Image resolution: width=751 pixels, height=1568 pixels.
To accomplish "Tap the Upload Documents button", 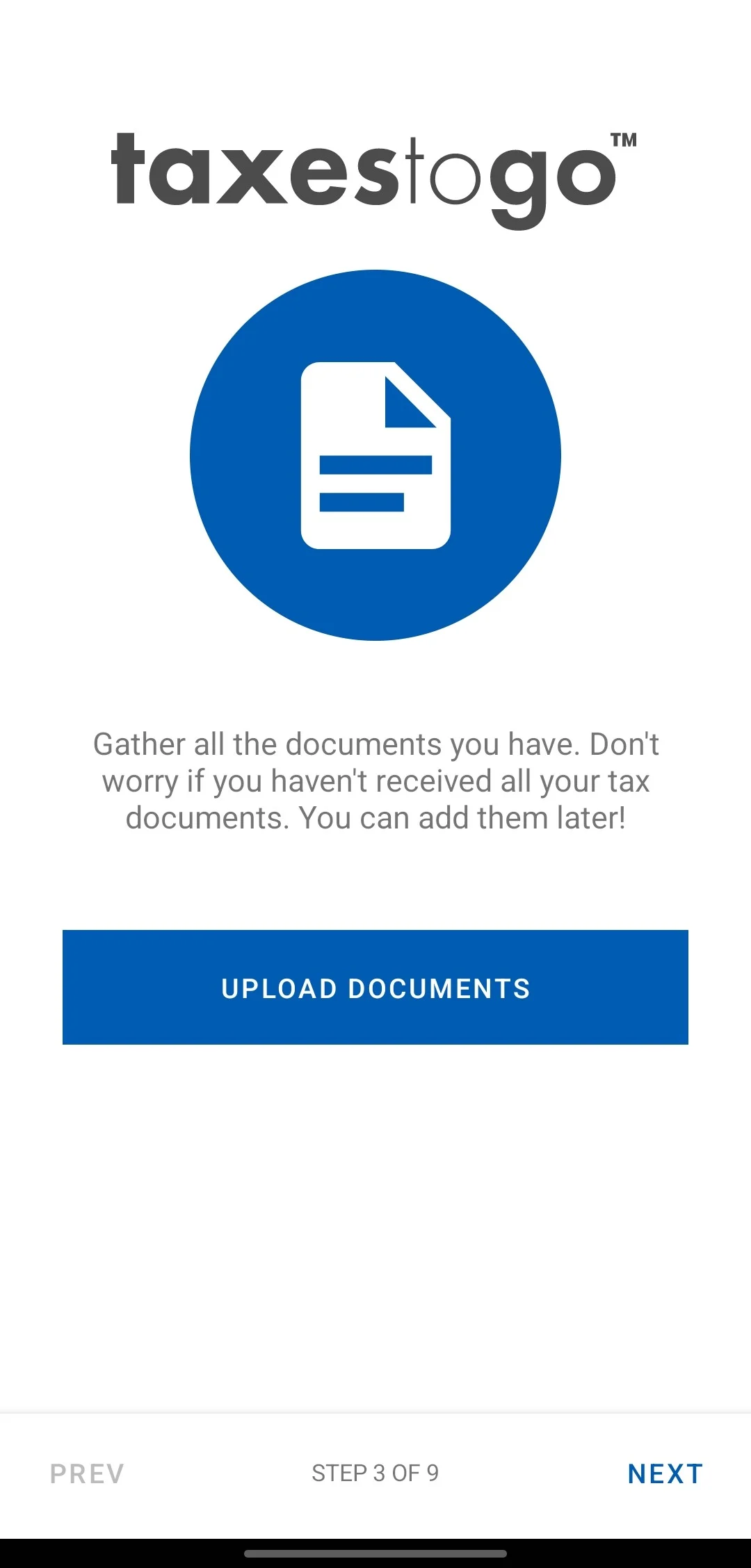I will (375, 987).
